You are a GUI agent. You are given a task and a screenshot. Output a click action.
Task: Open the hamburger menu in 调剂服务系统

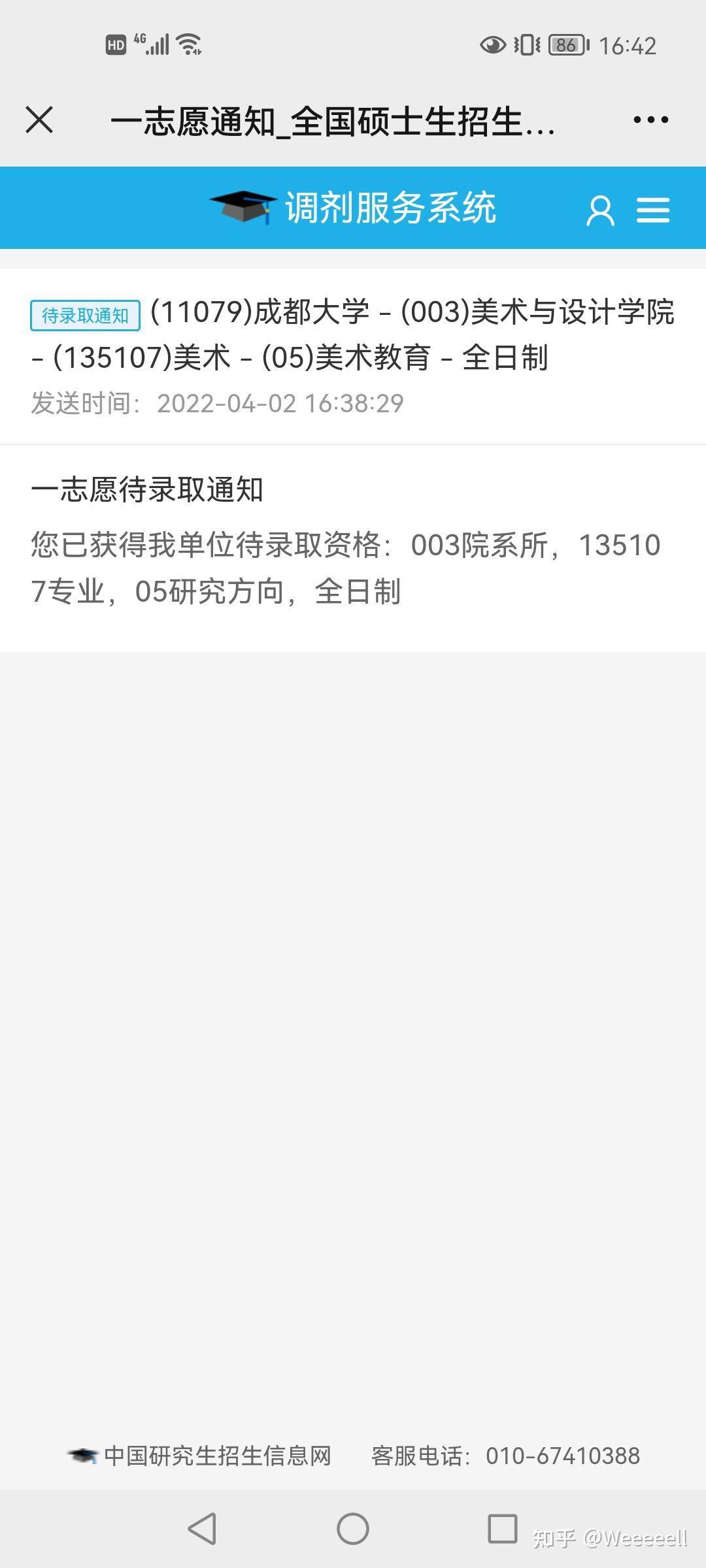point(653,210)
